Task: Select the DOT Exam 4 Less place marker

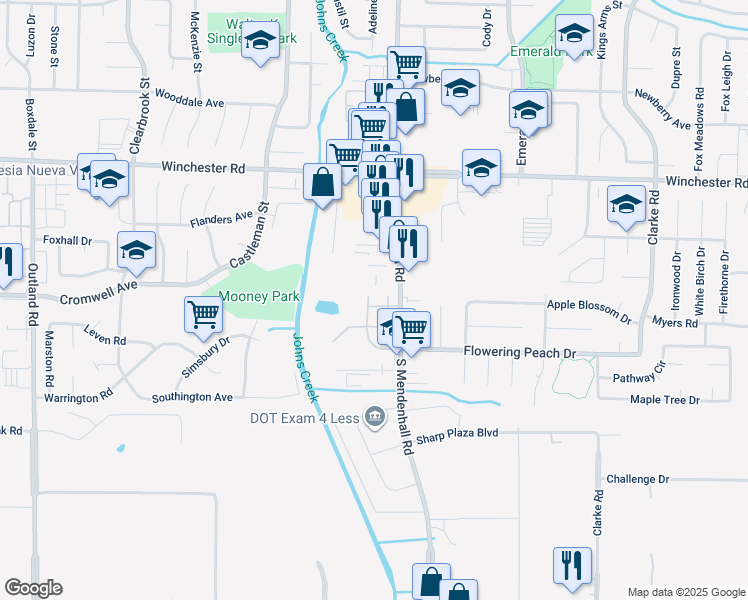Action: [375, 417]
